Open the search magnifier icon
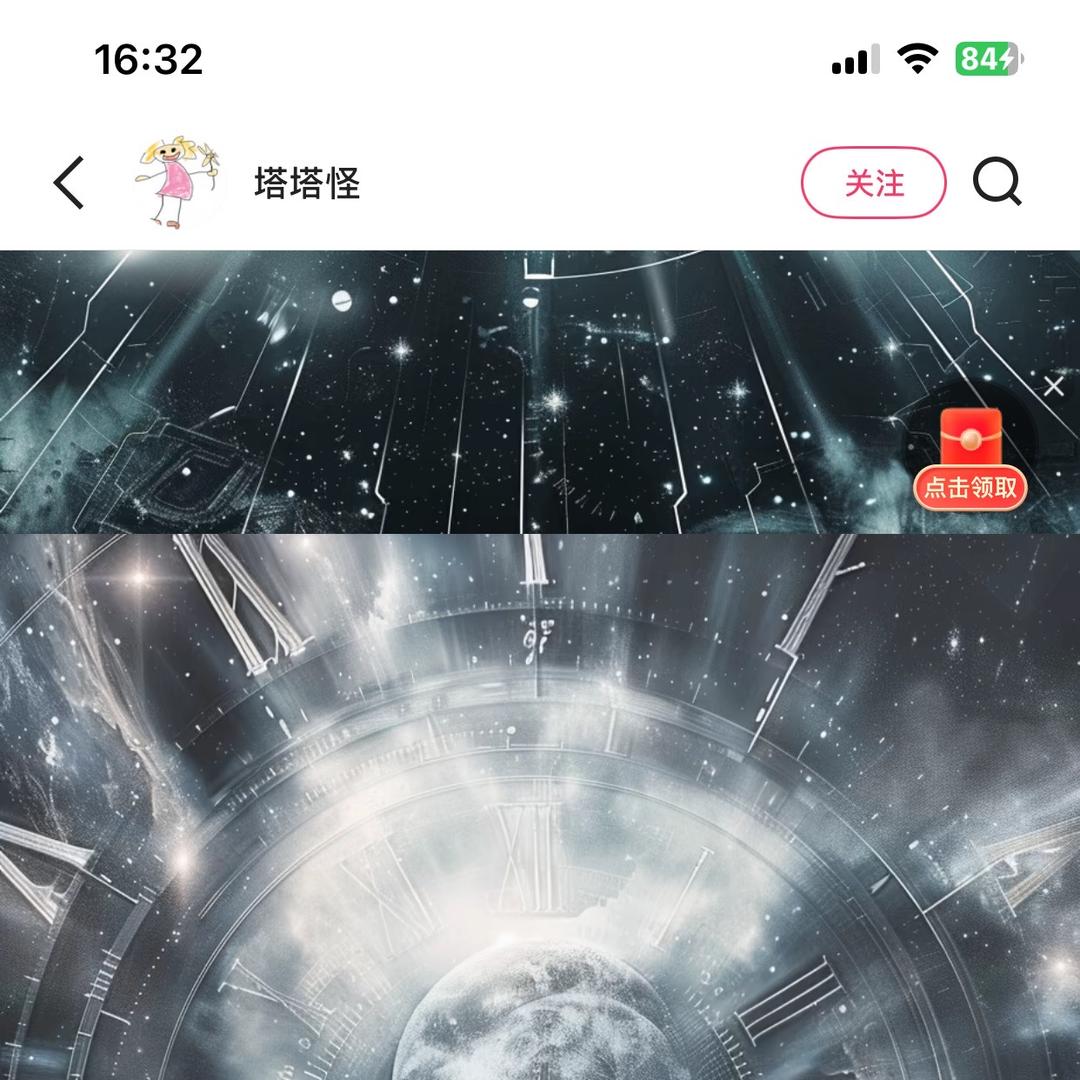The height and width of the screenshot is (1080, 1080). point(997,183)
